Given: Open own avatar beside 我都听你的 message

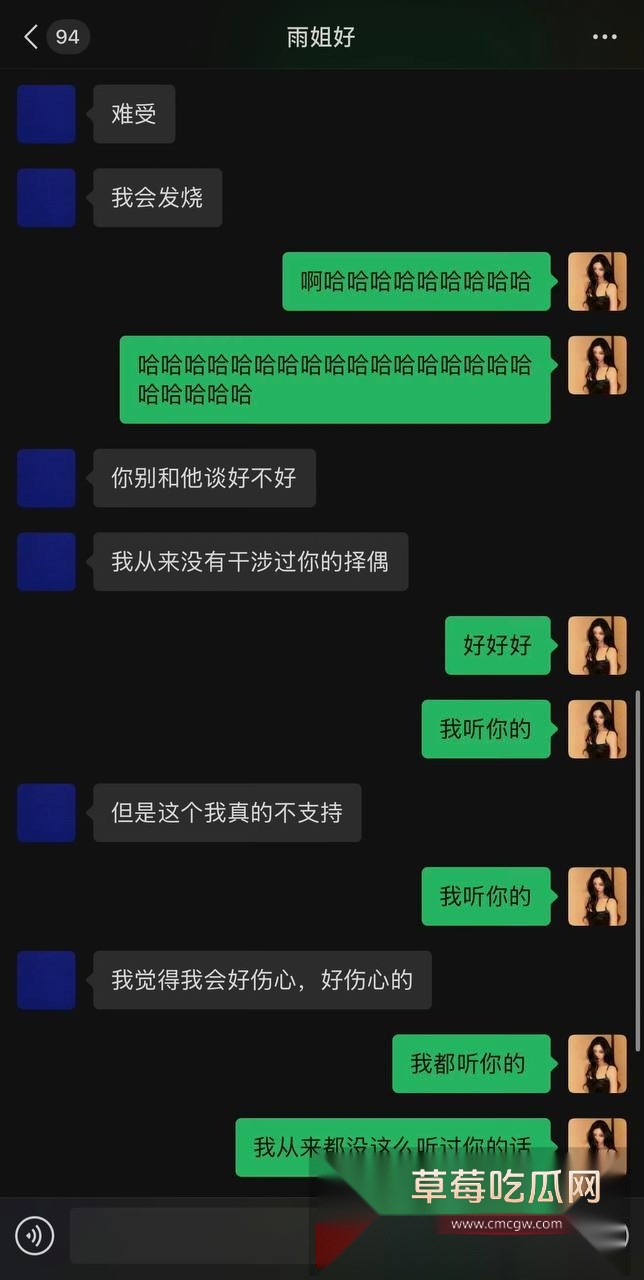Looking at the screenshot, I should [597, 1063].
